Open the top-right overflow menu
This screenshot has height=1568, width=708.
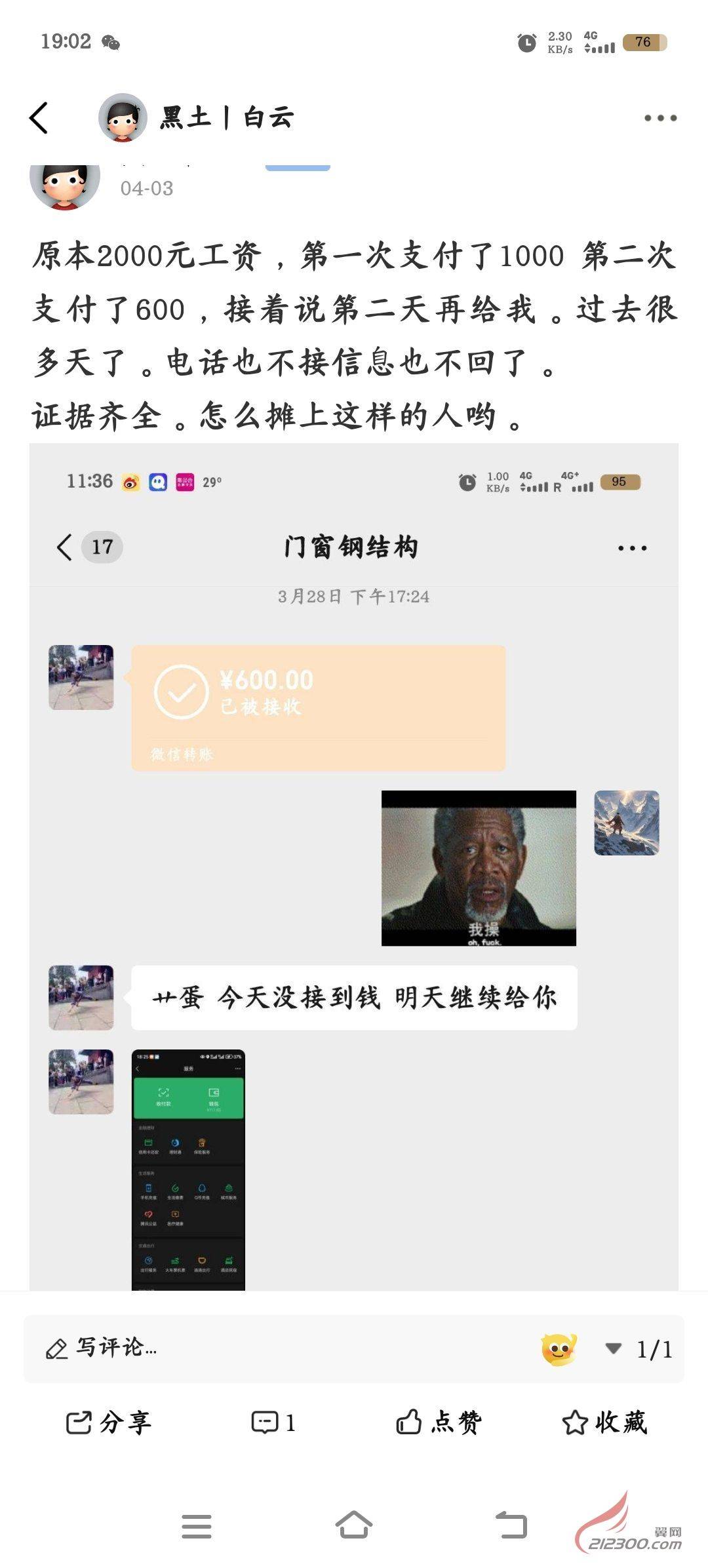tap(659, 118)
